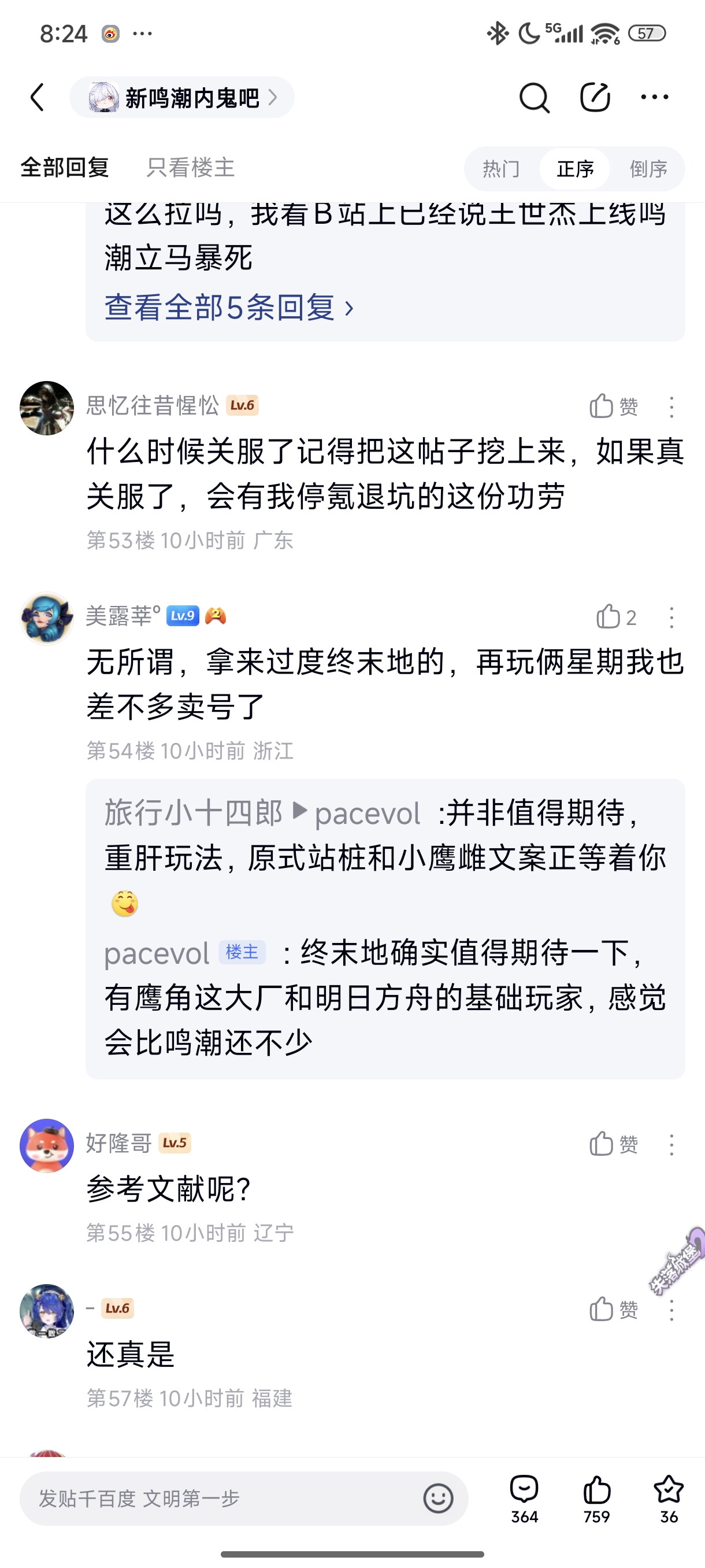This screenshot has width=705, height=1568.
Task: Favorite the post using the star icon
Action: (x=669, y=1498)
